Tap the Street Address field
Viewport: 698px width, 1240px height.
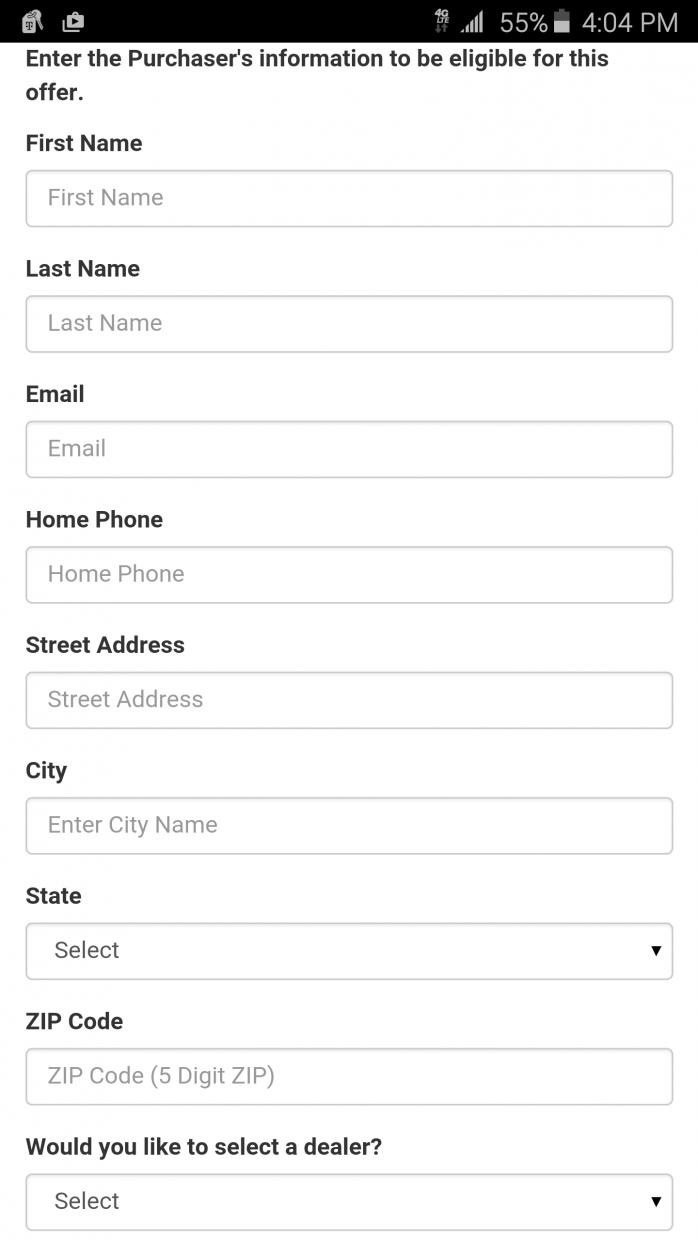tap(349, 700)
